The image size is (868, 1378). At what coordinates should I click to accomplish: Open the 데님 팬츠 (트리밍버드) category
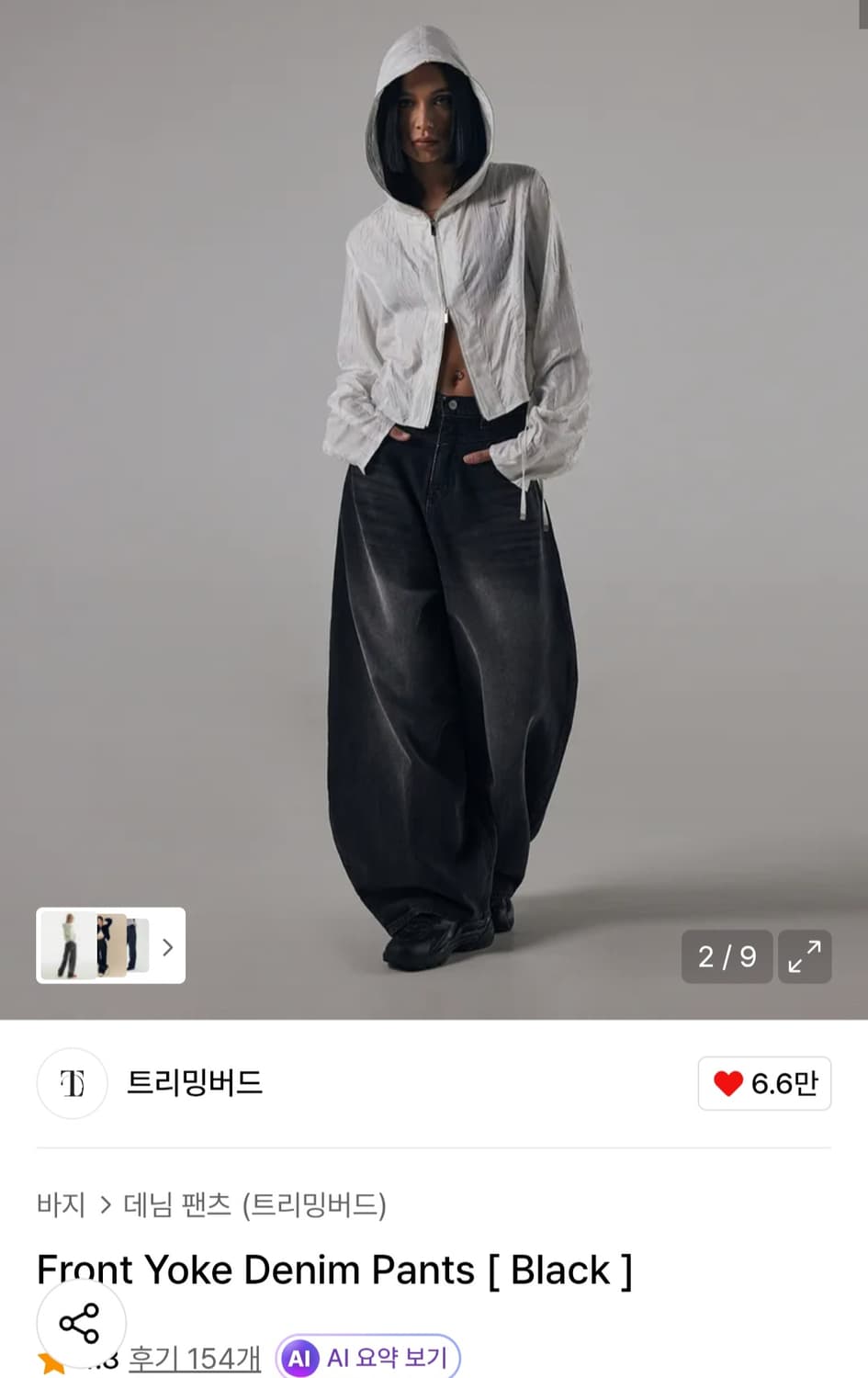click(257, 1204)
